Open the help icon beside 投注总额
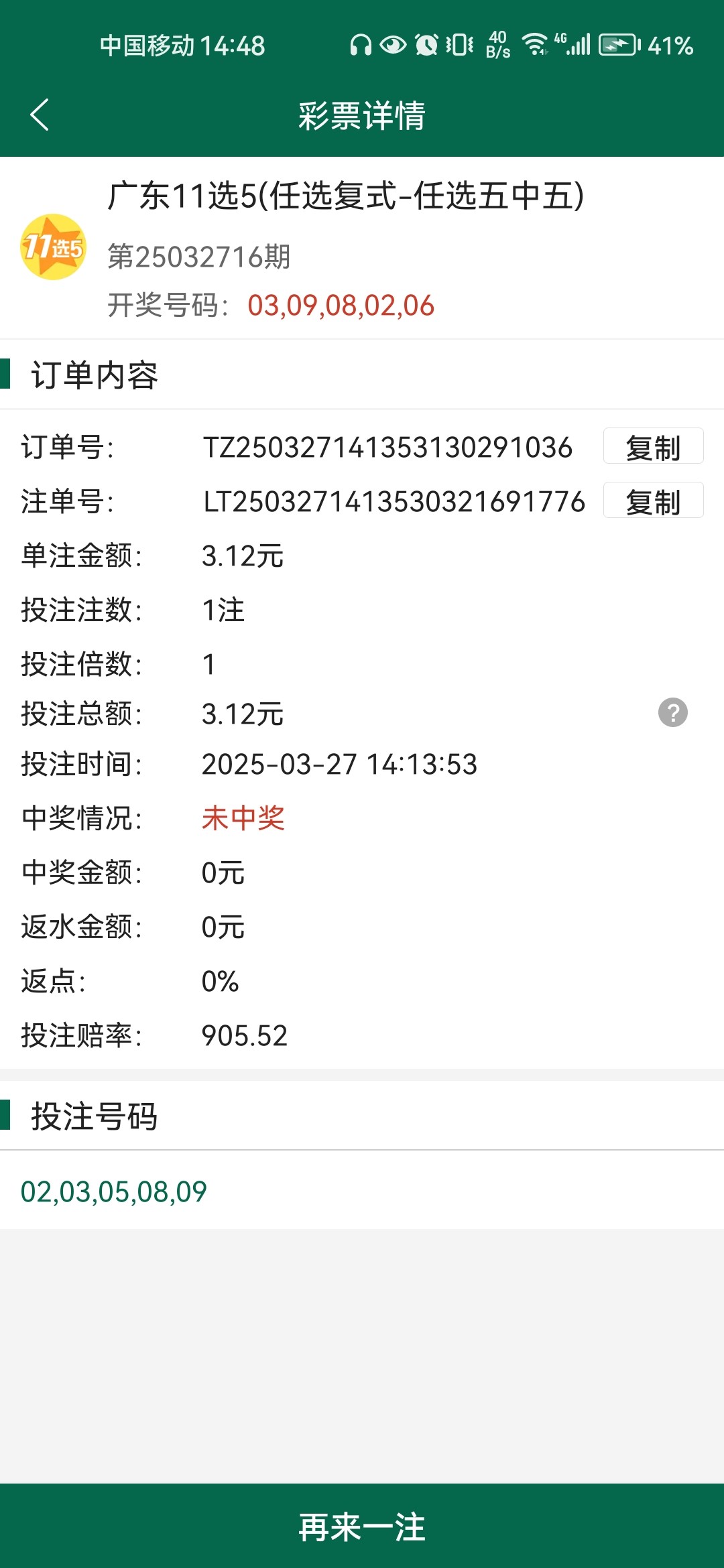Viewport: 724px width, 1568px height. [x=672, y=712]
